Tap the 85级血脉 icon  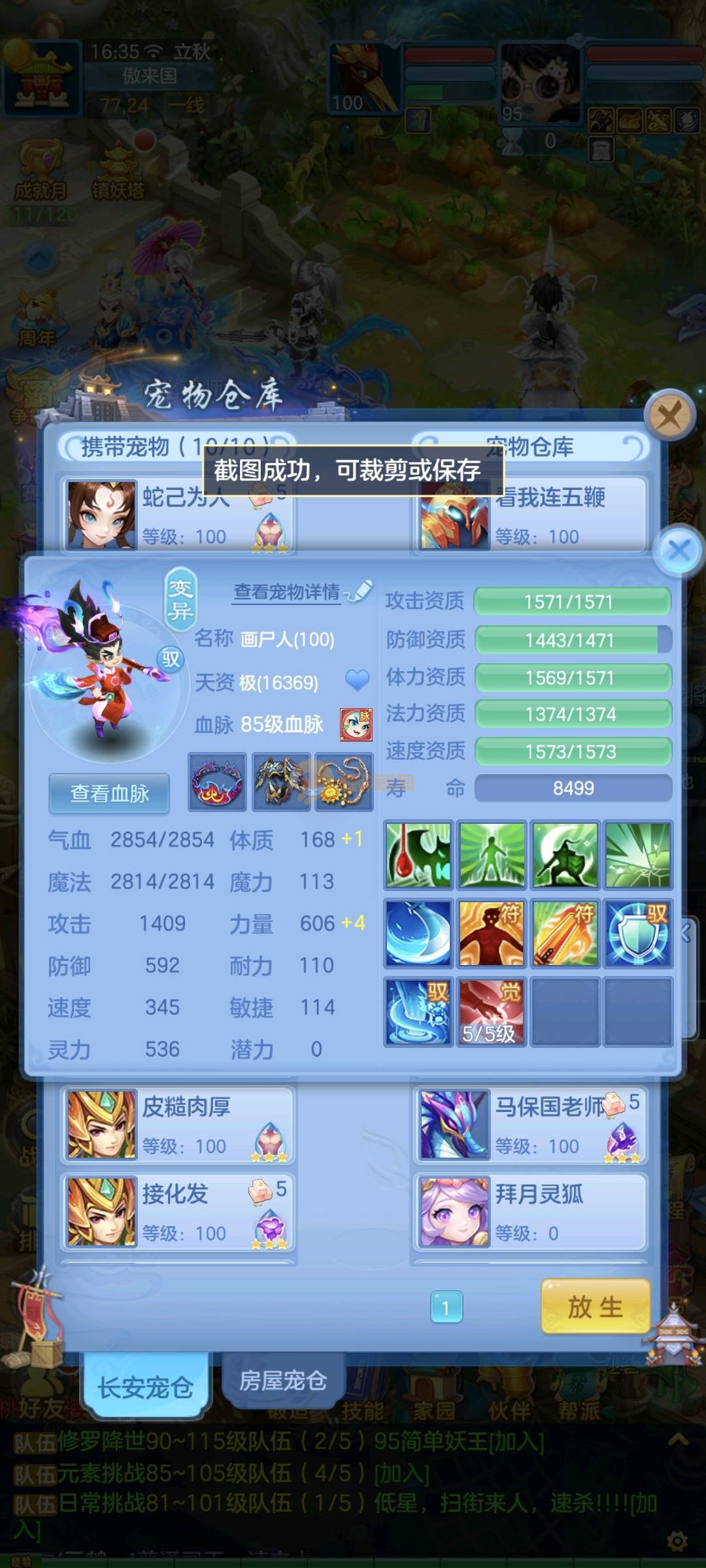(356, 725)
